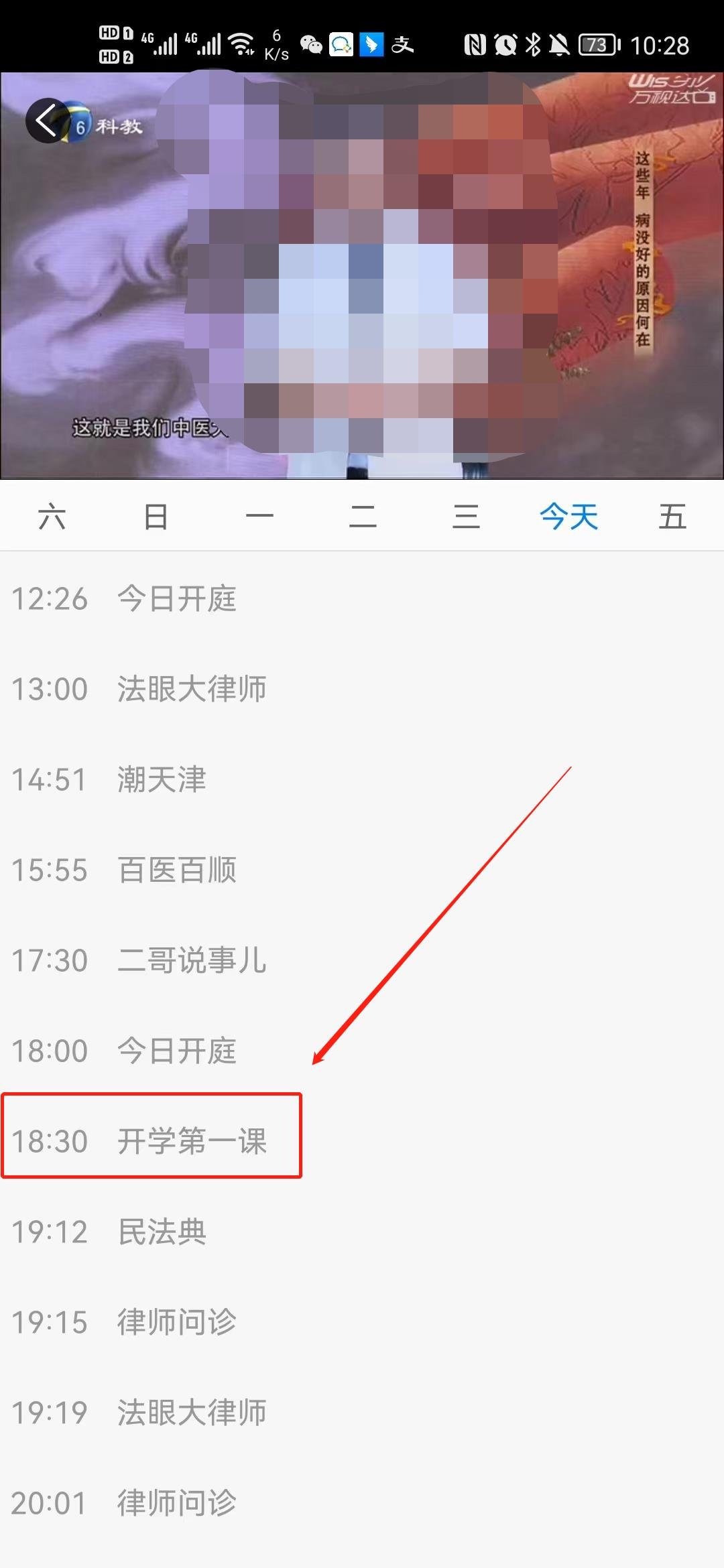Switch to the 五 day tab
The height and width of the screenshot is (1568, 724).
(672, 517)
